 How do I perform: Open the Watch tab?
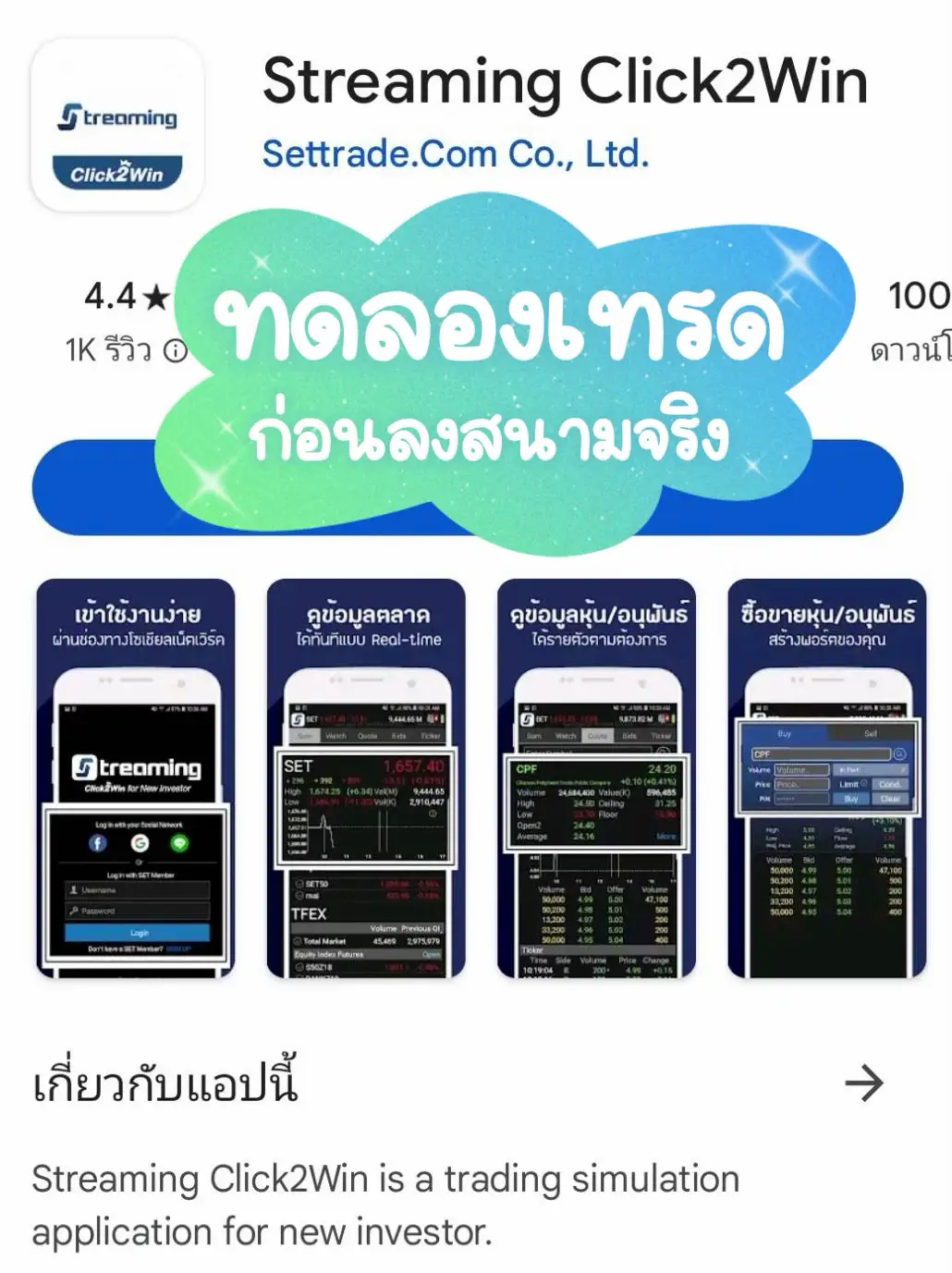pos(336,736)
